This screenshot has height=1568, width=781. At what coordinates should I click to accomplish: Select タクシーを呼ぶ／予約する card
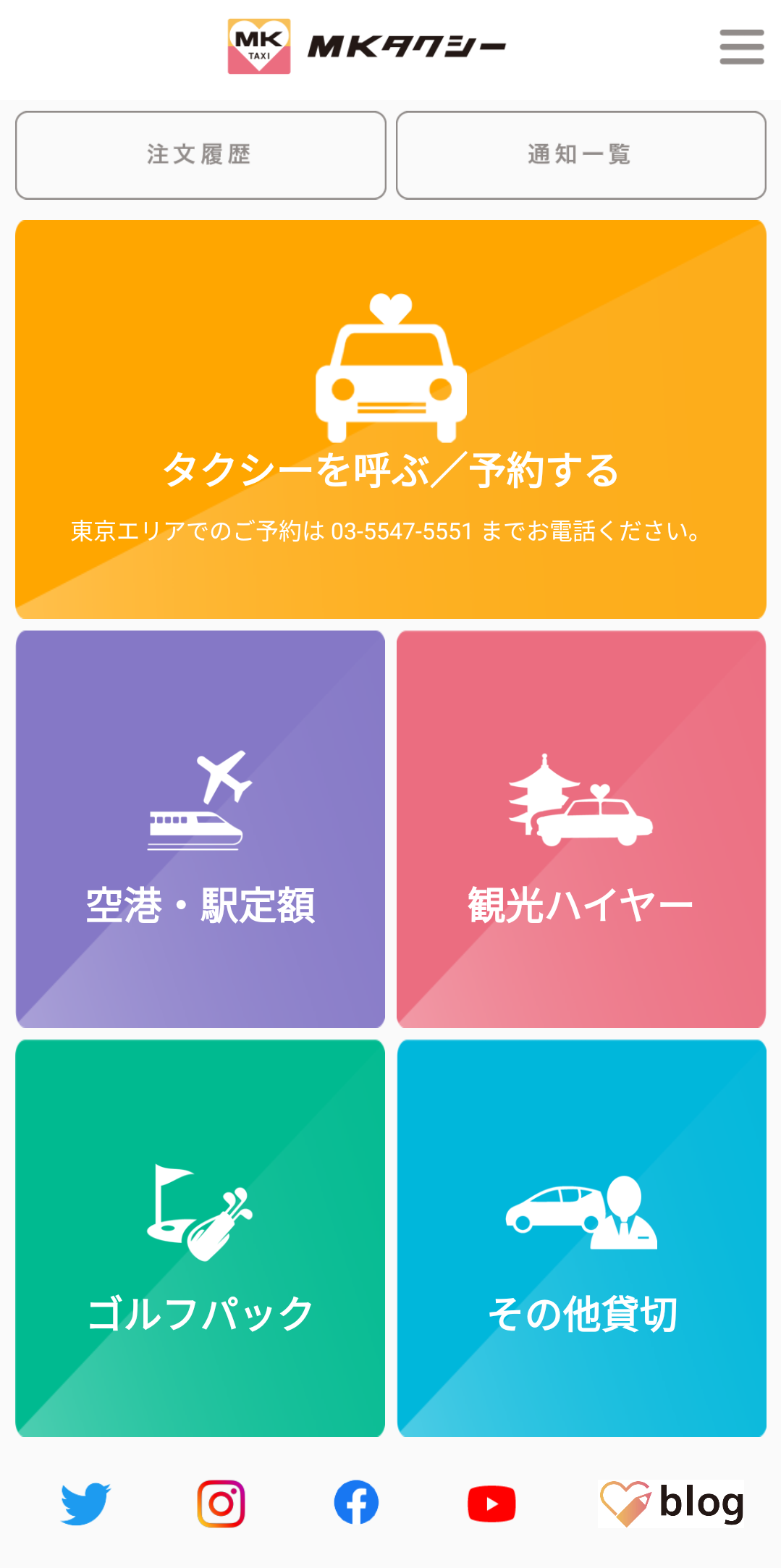[x=391, y=419]
